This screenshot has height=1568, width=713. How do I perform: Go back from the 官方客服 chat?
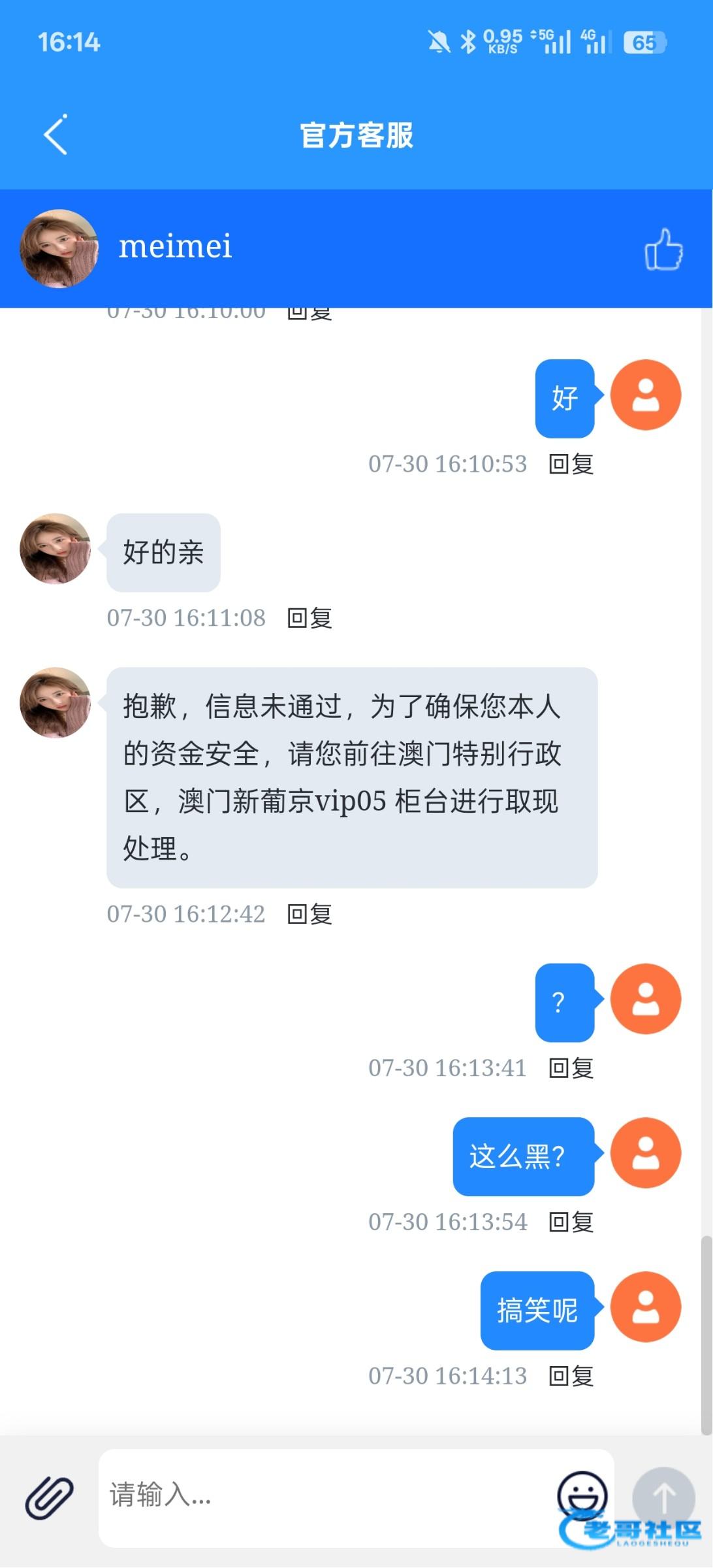click(x=55, y=135)
